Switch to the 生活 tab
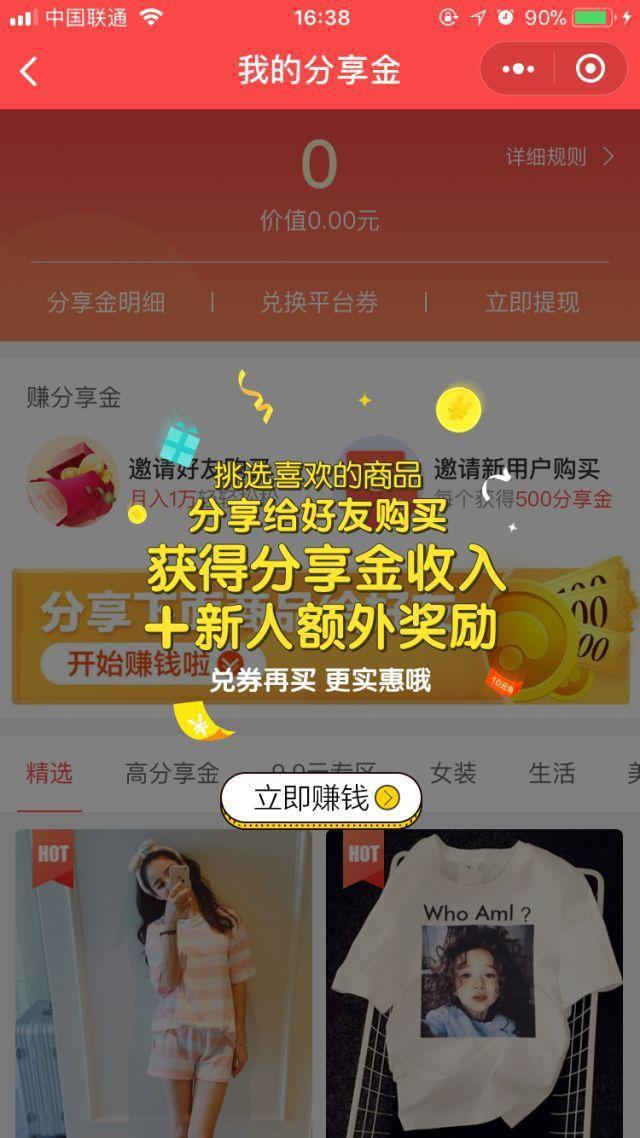Image resolution: width=640 pixels, height=1138 pixels. pyautogui.click(x=552, y=773)
